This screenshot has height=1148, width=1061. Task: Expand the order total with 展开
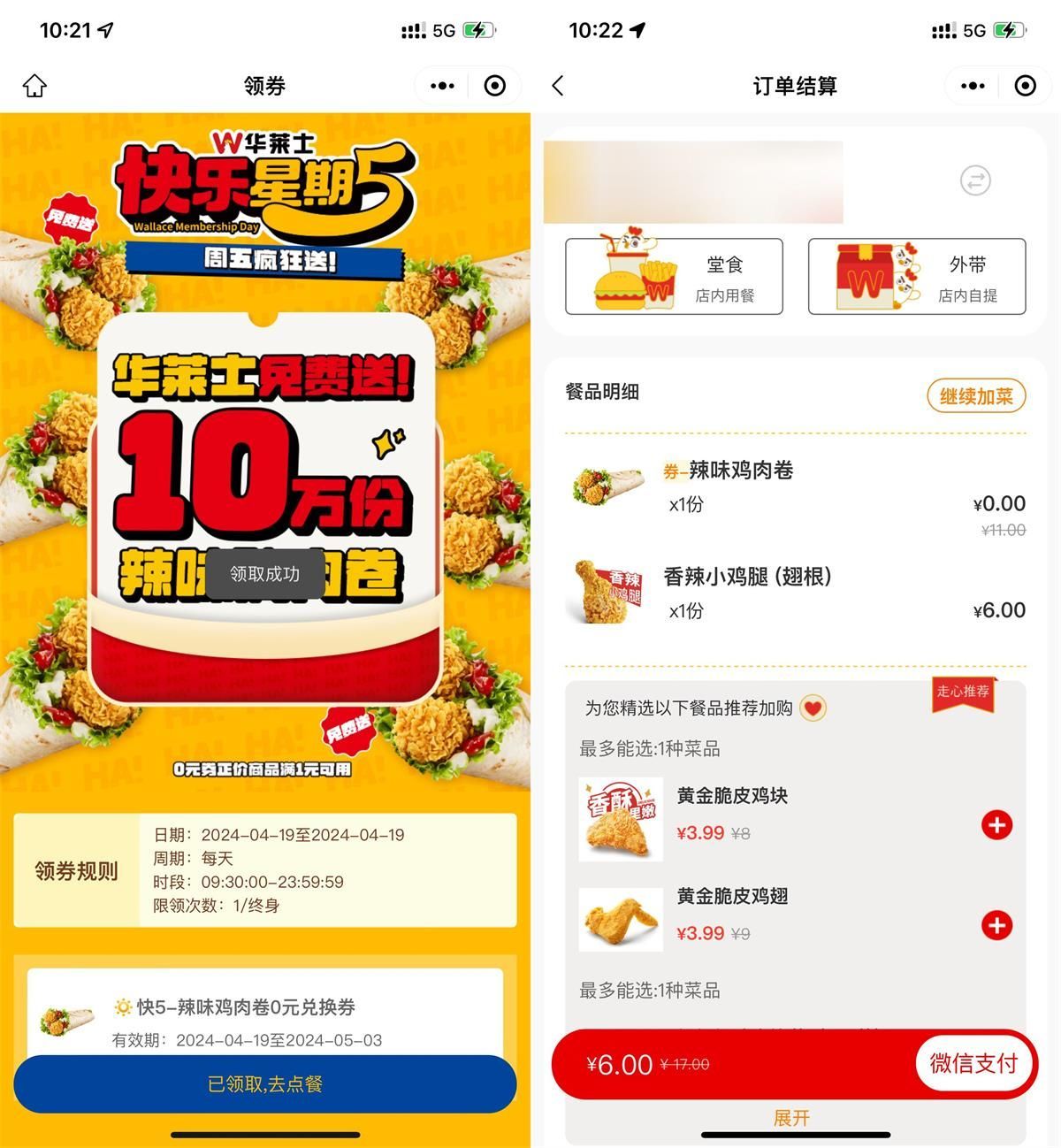coord(791,1118)
